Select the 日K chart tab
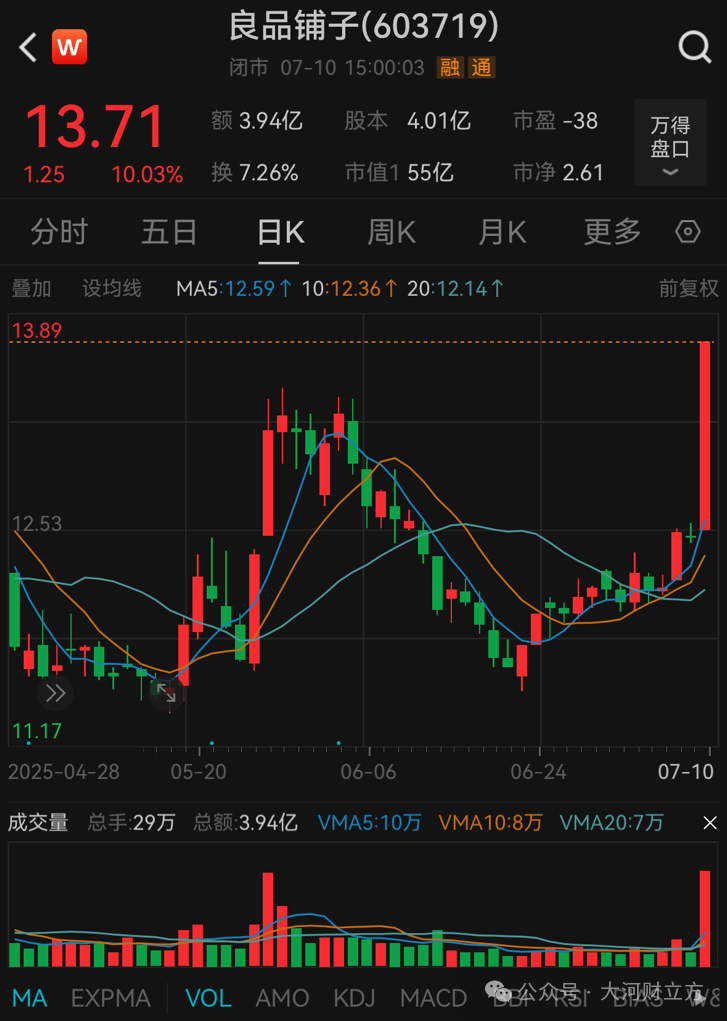 point(280,232)
